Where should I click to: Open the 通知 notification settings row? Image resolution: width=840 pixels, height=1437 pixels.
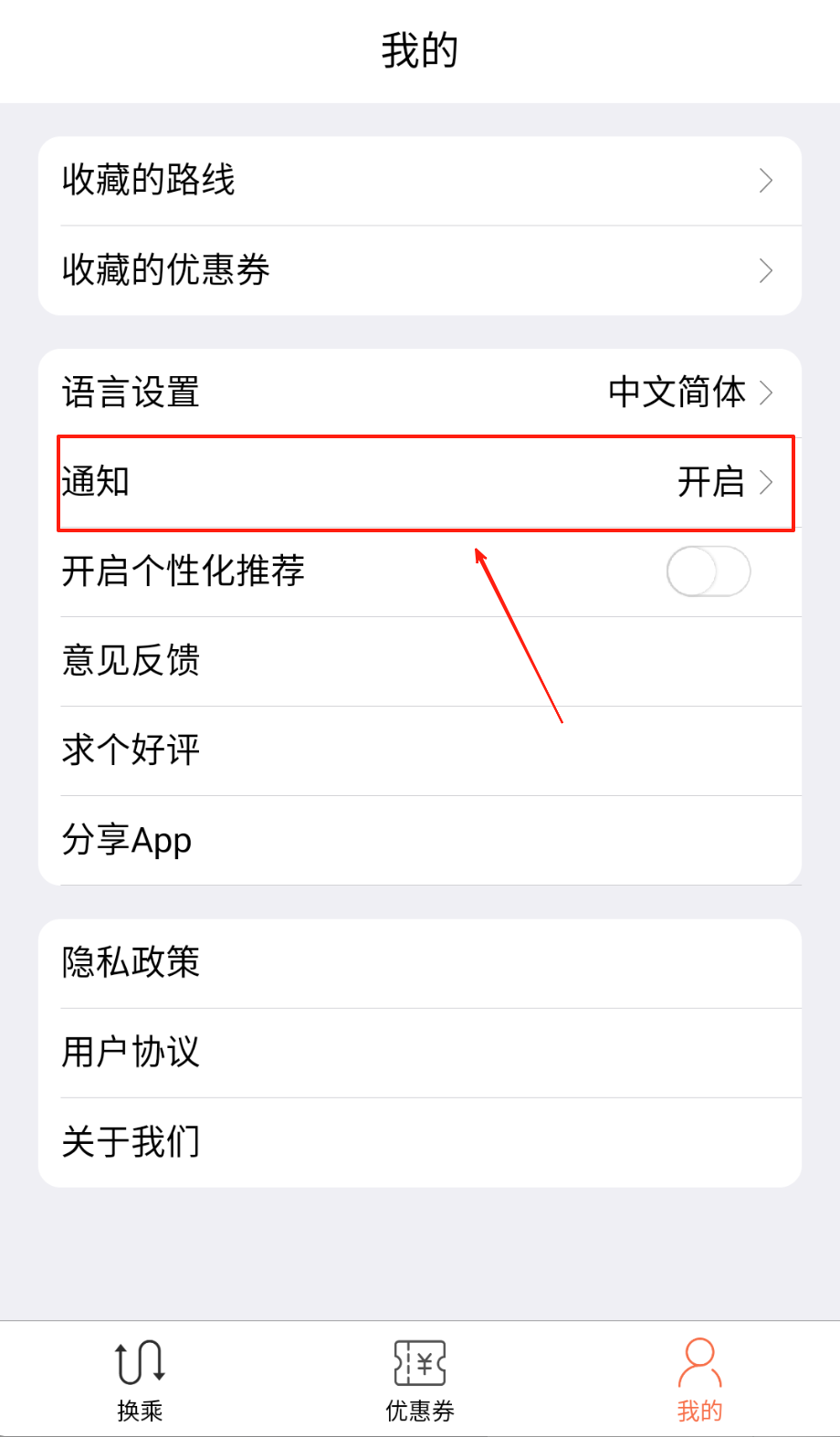tap(420, 482)
